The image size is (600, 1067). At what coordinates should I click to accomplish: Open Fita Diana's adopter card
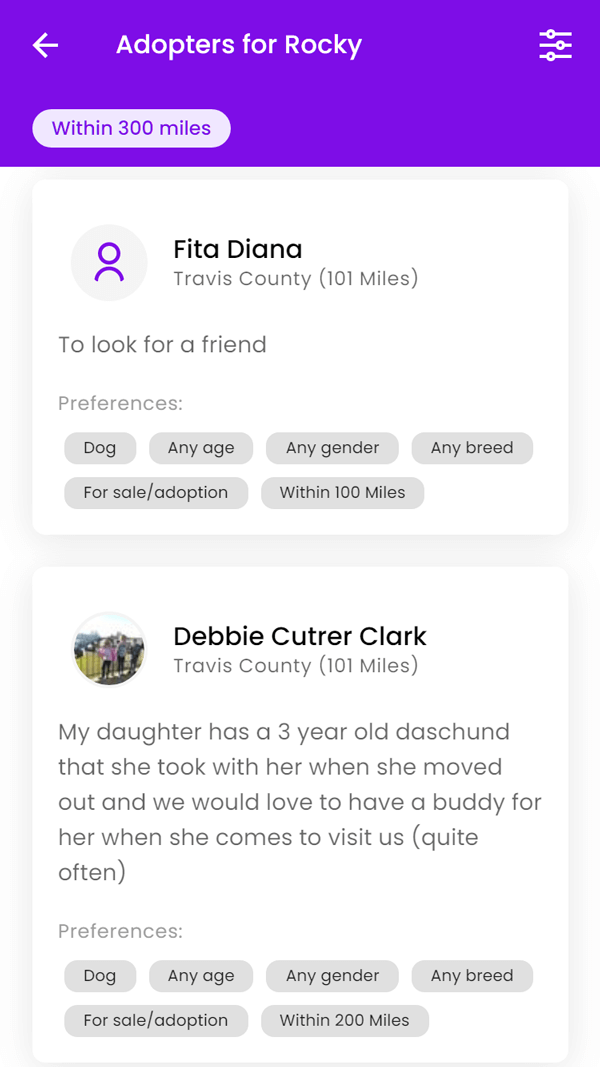click(300, 357)
